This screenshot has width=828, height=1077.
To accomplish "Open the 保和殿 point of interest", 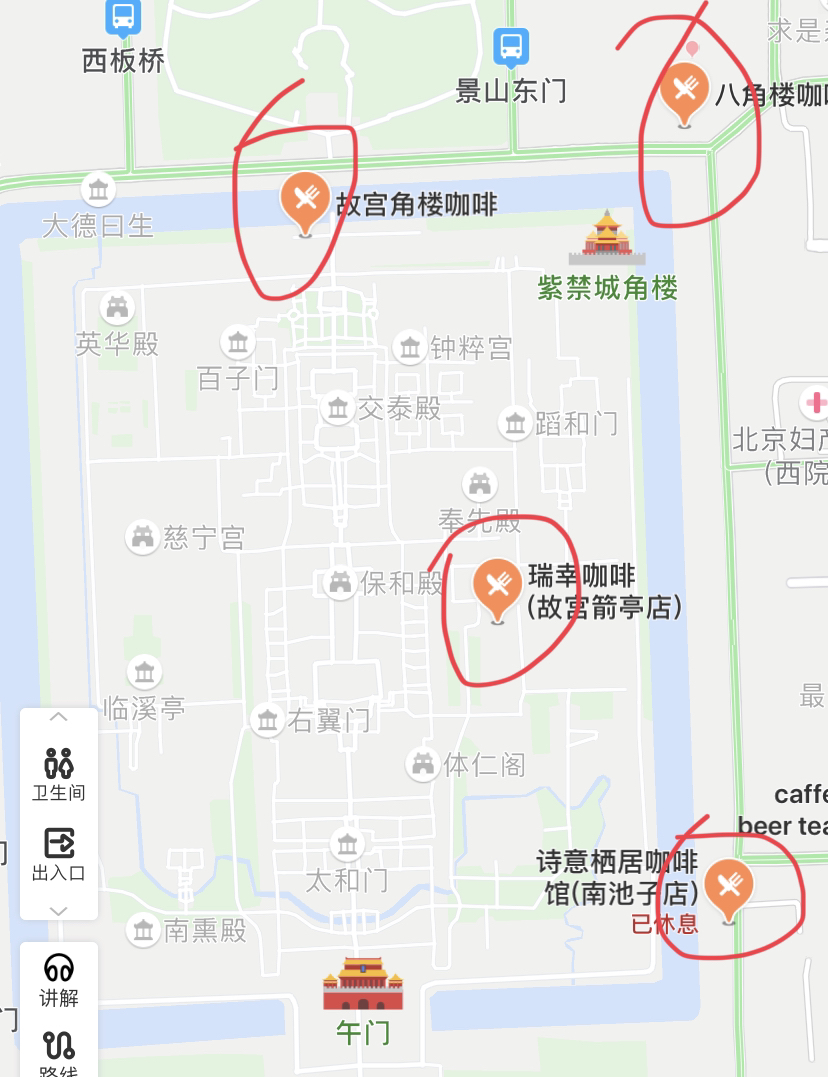I will click(x=340, y=582).
